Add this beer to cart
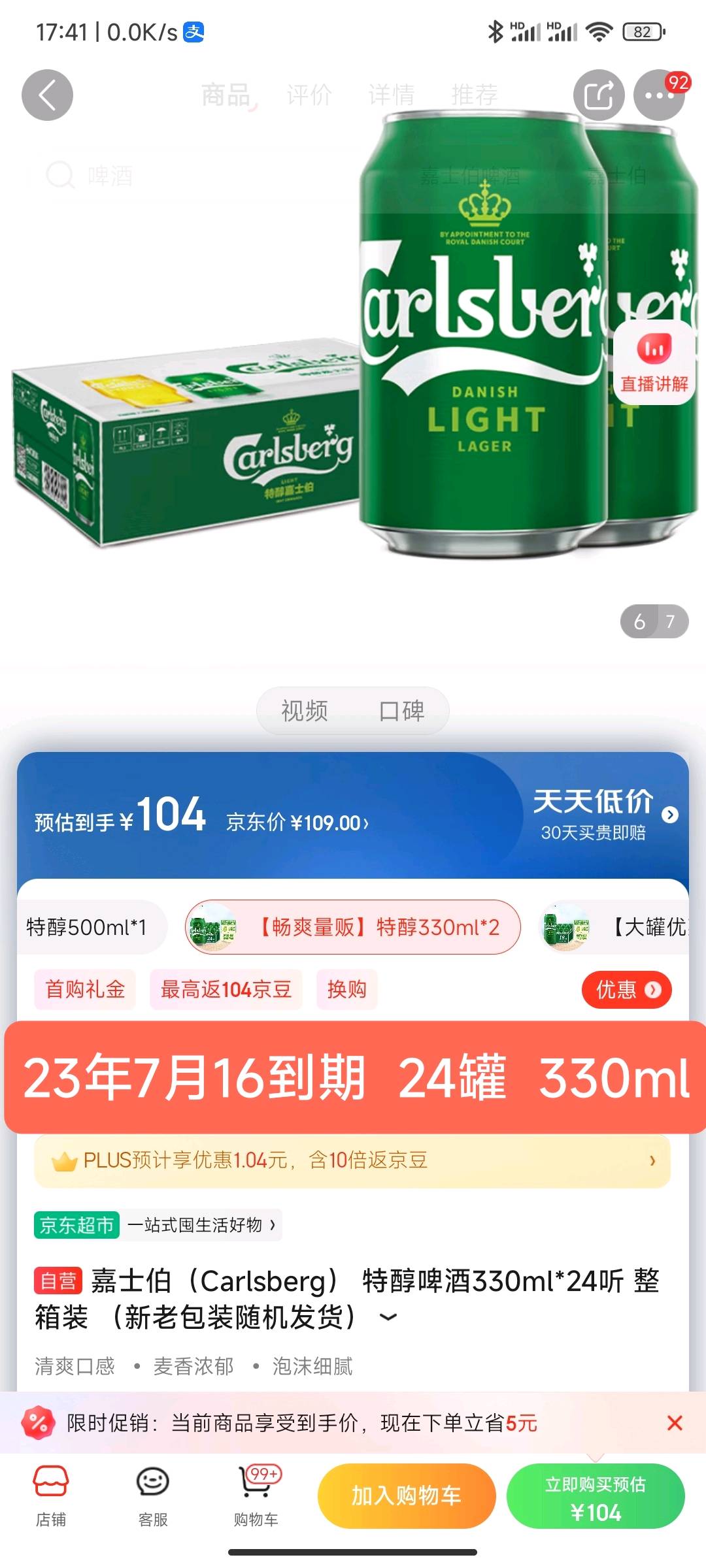The width and height of the screenshot is (706, 1568). [x=406, y=1495]
